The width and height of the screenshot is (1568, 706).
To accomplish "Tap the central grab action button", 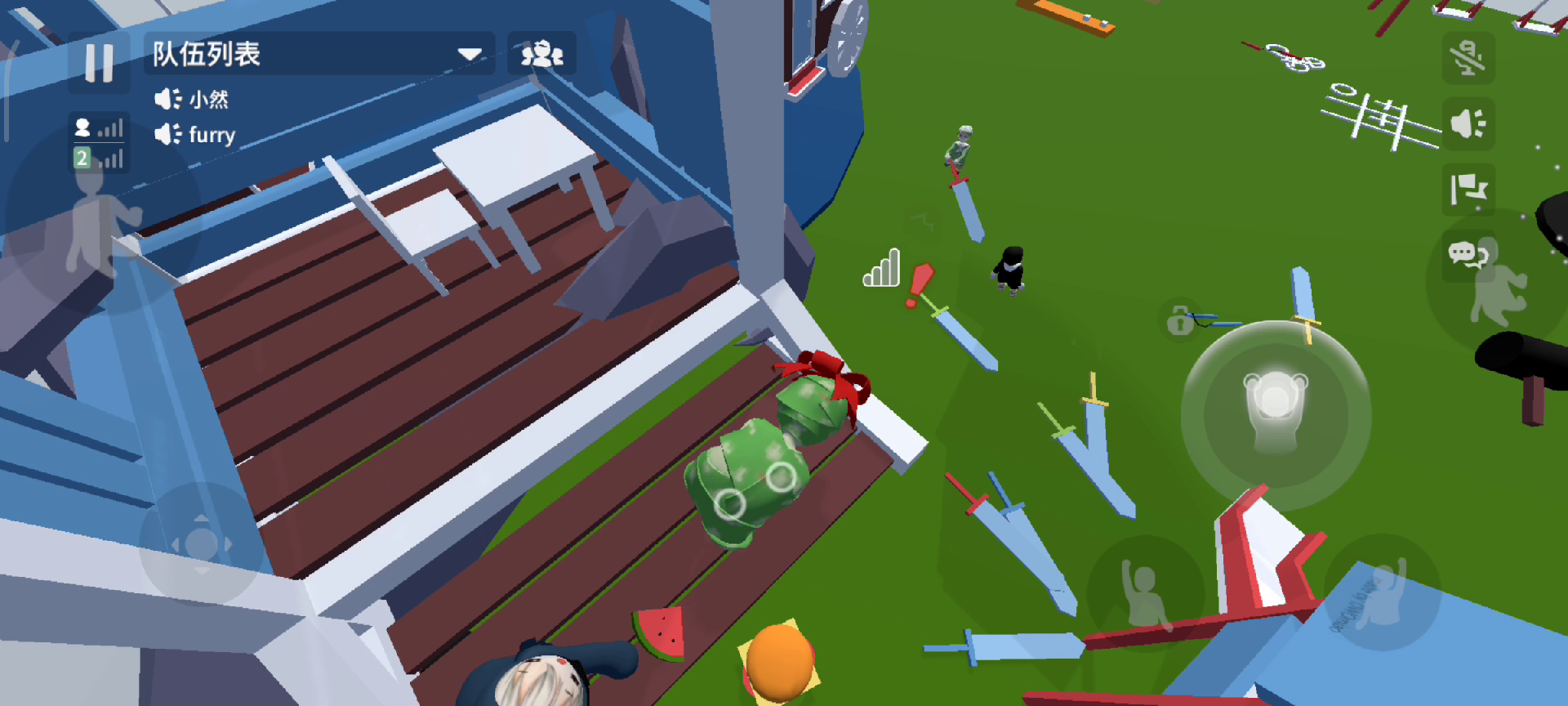I will coord(1275,415).
